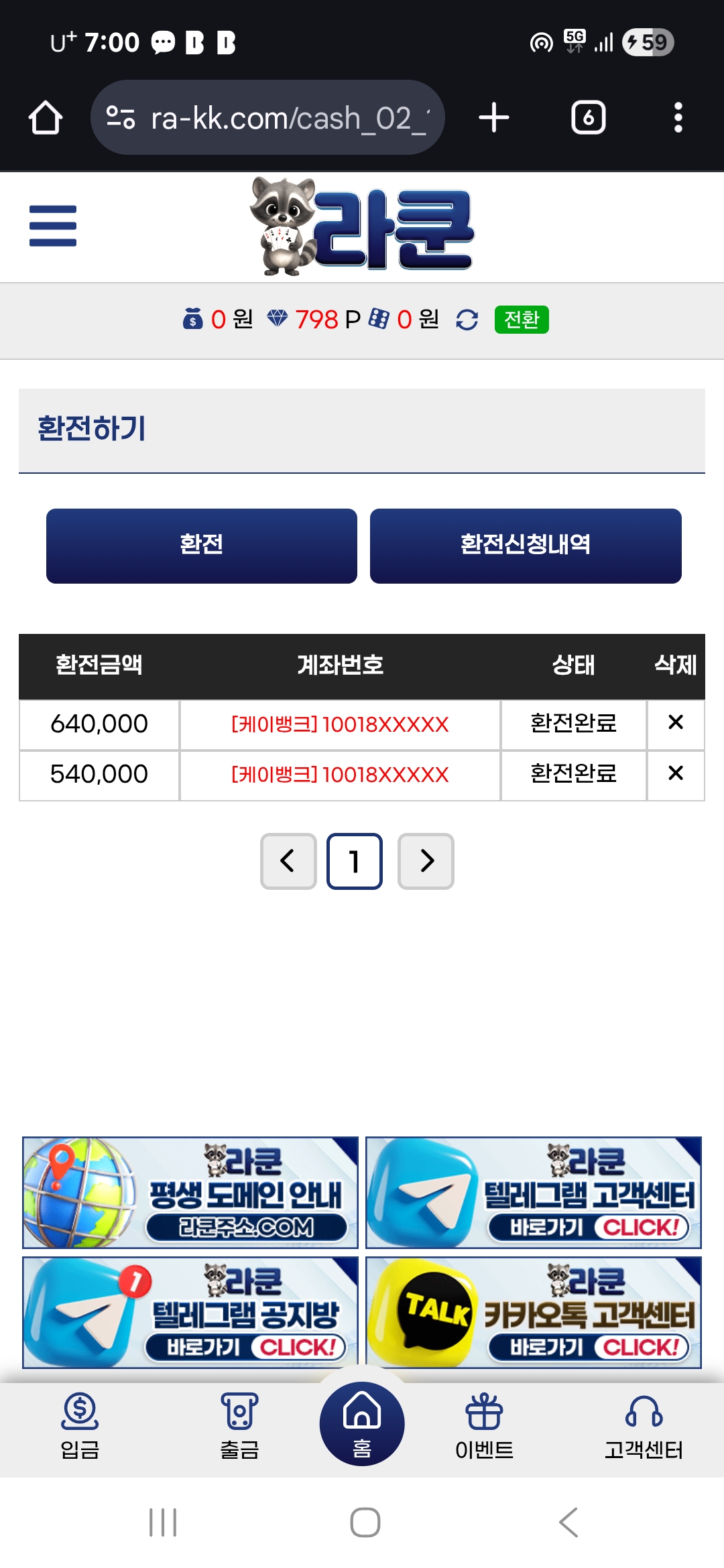Tap the 홈 center button
Image resolution: width=724 pixels, height=1568 pixels.
362,1424
